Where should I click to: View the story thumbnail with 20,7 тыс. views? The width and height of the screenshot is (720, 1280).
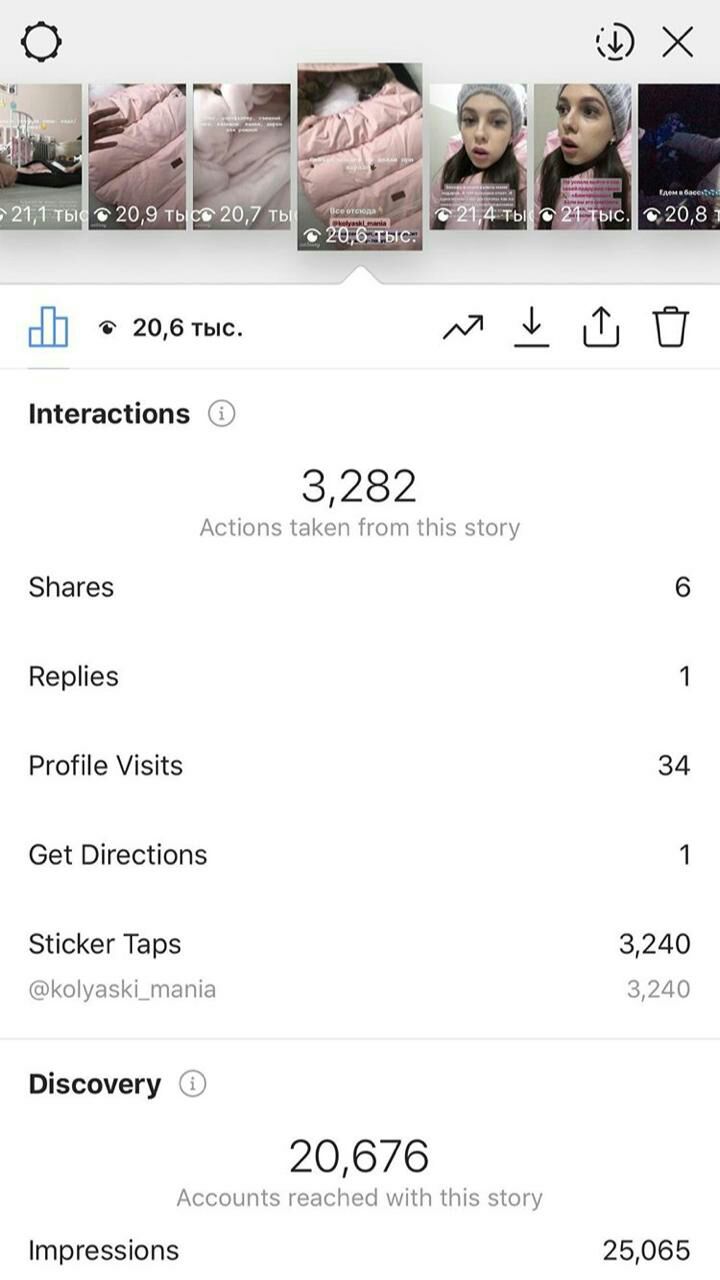[x=241, y=157]
